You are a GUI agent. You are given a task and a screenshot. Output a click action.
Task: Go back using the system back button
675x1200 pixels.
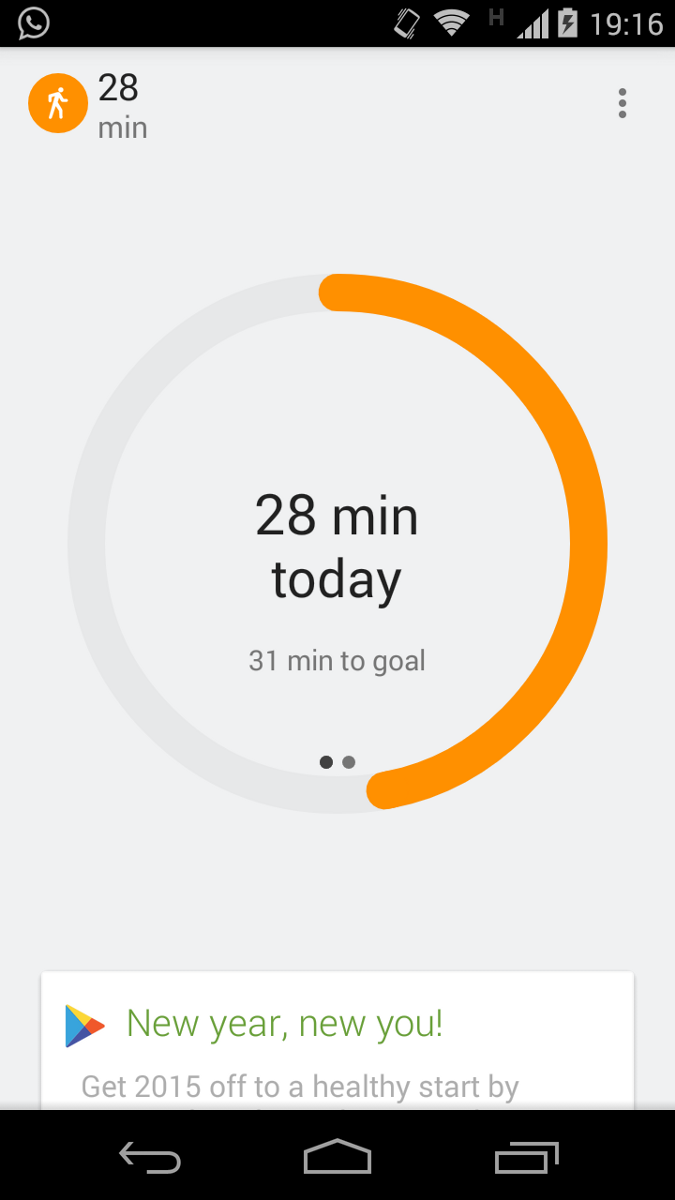tap(150, 1158)
